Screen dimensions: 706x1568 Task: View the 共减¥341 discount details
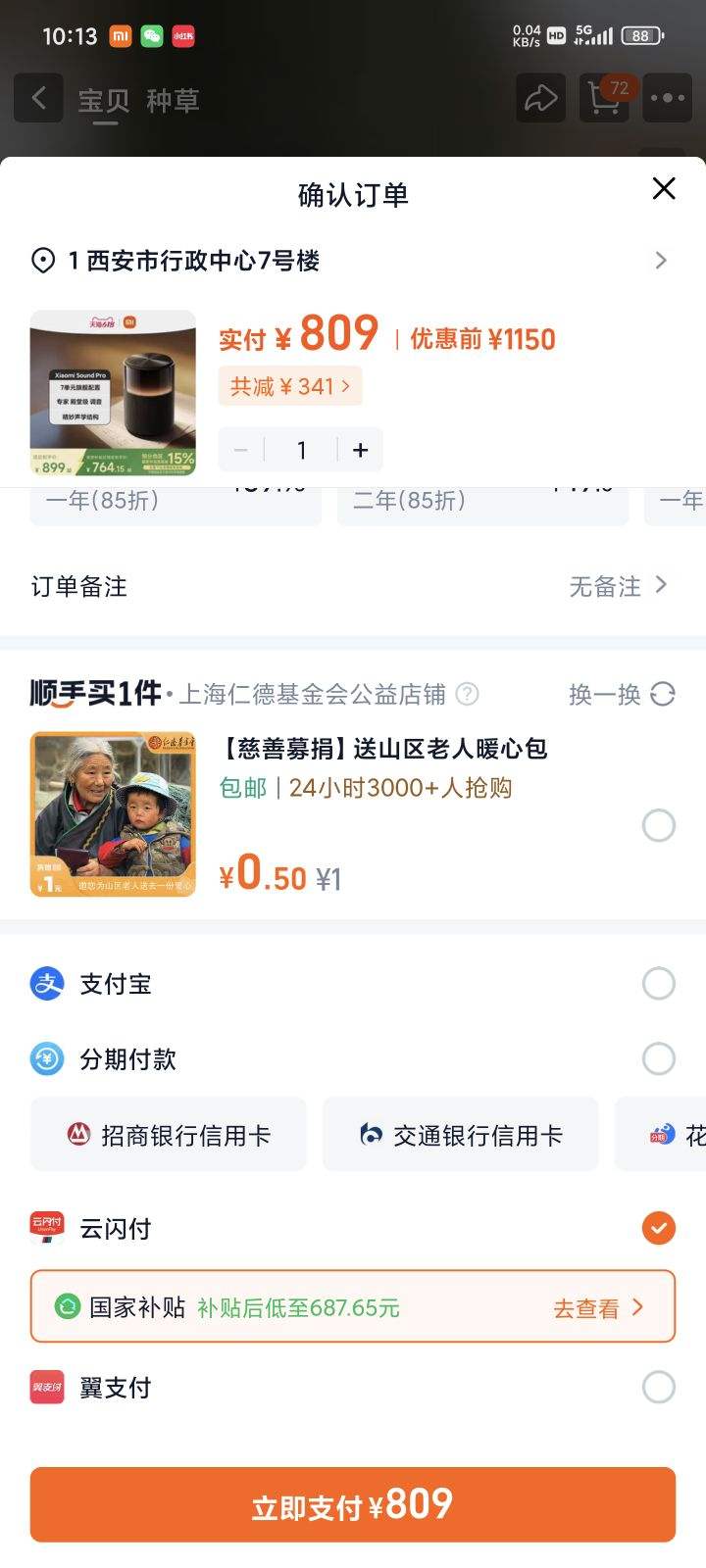pyautogui.click(x=290, y=386)
